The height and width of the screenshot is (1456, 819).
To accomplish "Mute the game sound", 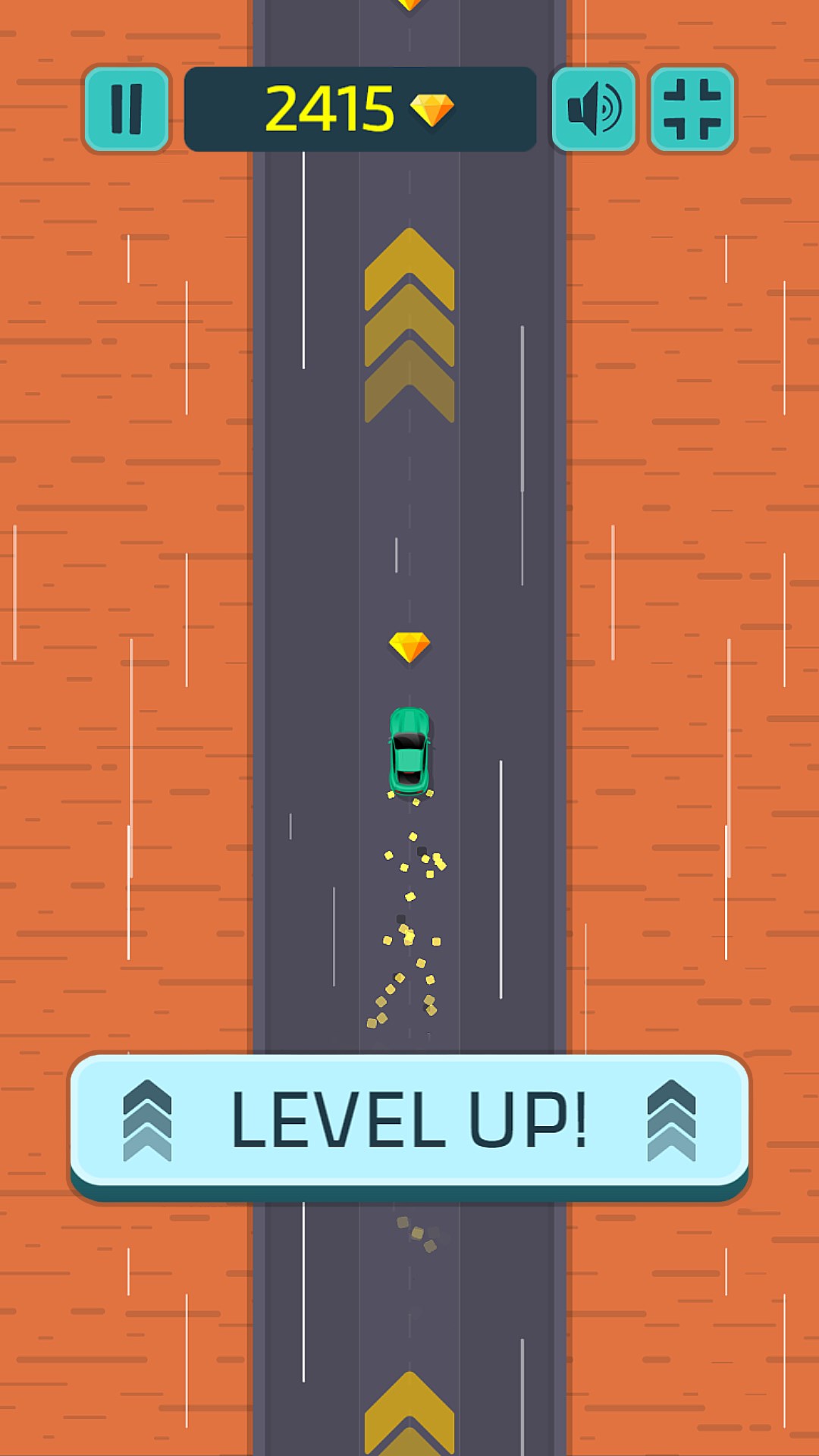I will [x=594, y=109].
